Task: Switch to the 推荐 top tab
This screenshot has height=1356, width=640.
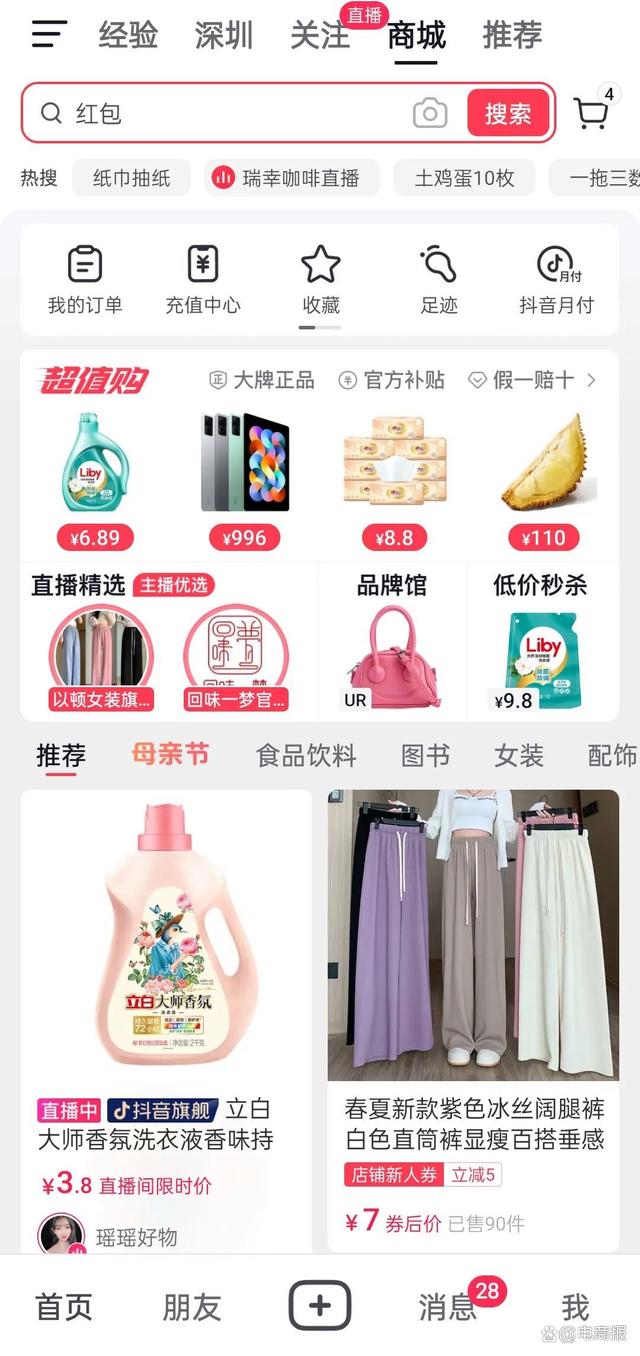Action: [x=512, y=36]
